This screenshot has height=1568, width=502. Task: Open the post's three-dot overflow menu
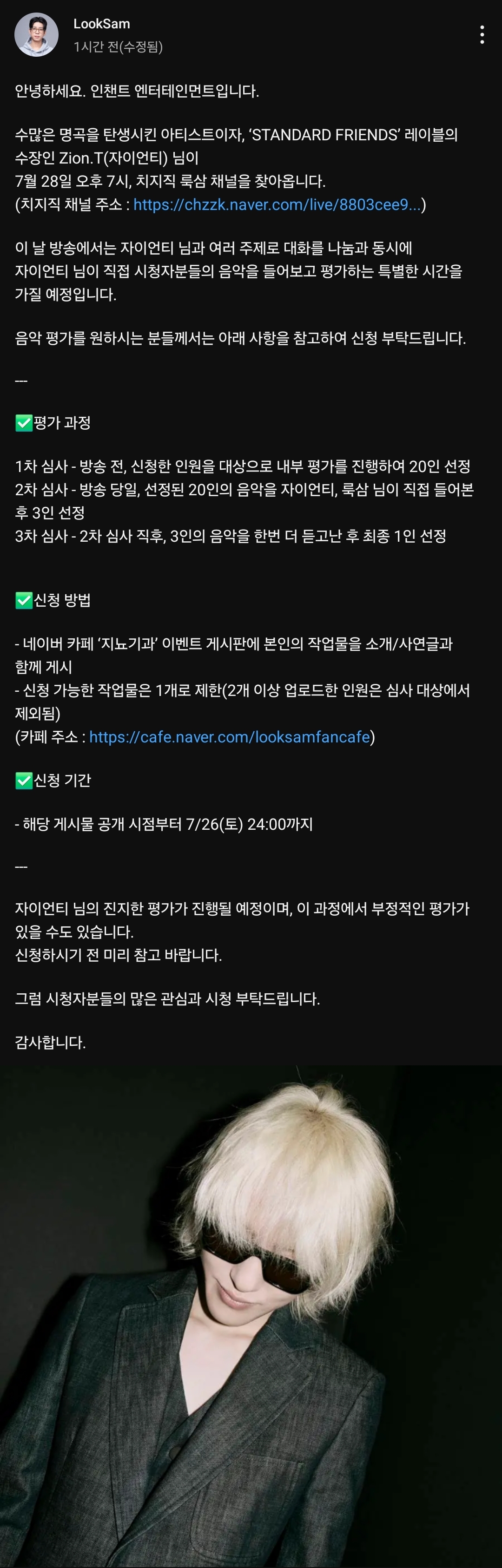click(x=482, y=35)
